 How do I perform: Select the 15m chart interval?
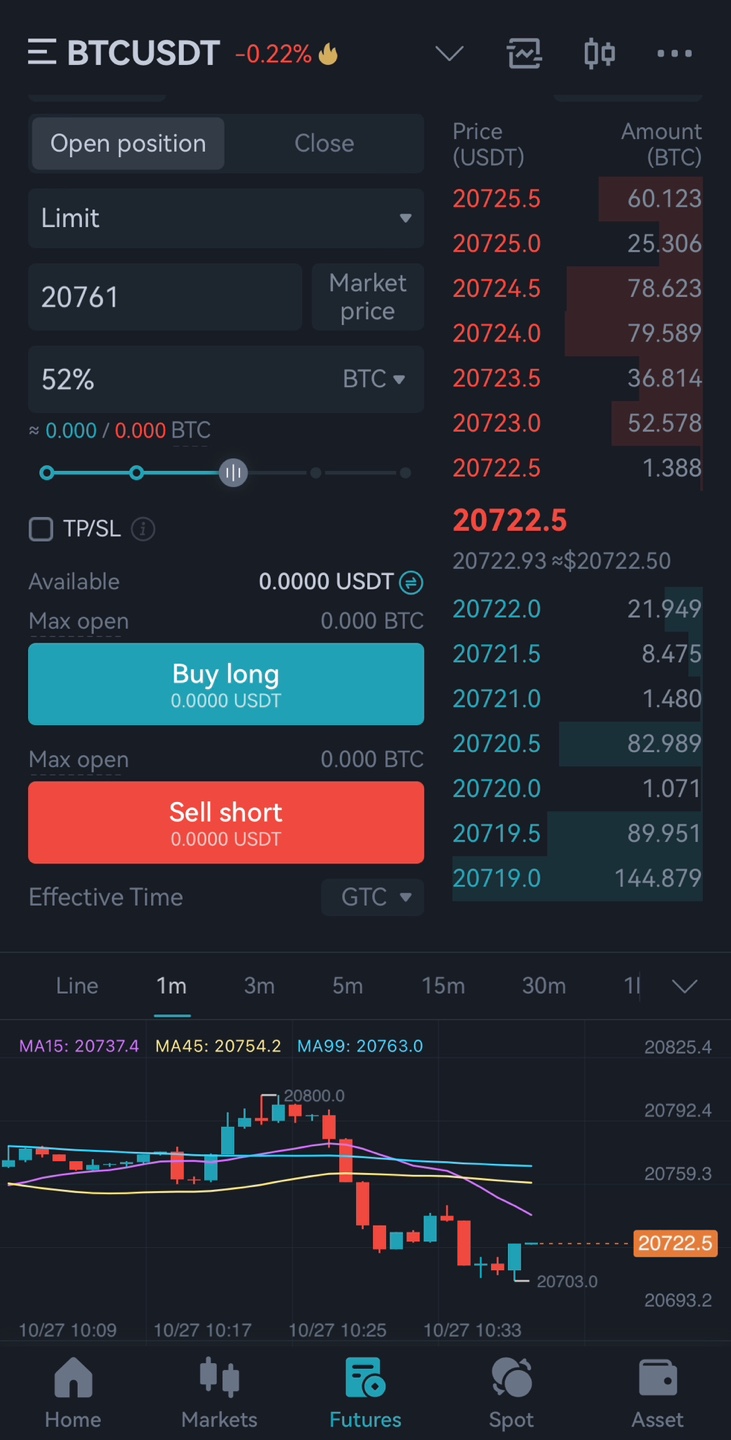click(x=443, y=986)
